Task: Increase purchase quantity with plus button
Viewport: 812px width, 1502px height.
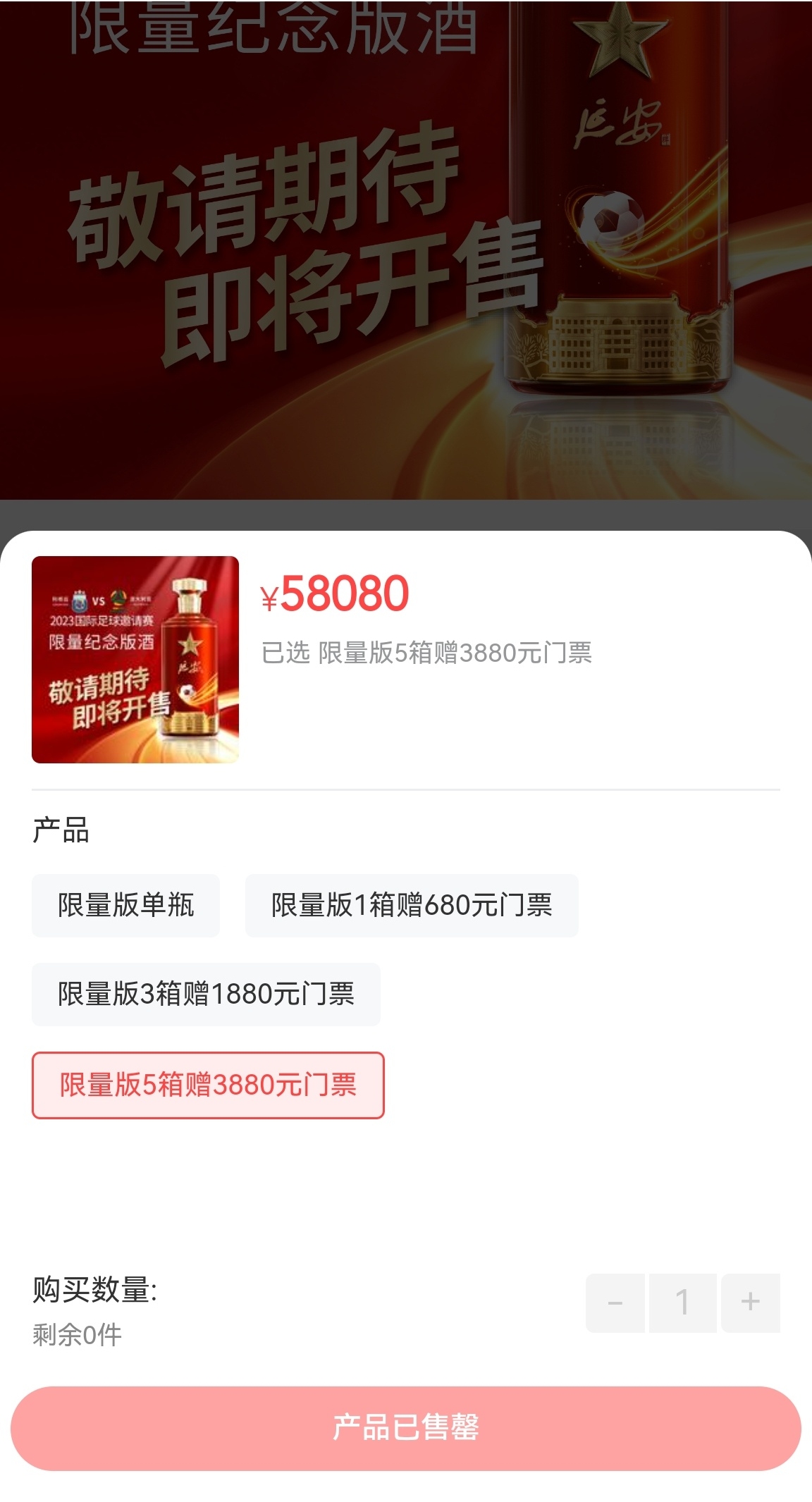Action: pos(751,1303)
